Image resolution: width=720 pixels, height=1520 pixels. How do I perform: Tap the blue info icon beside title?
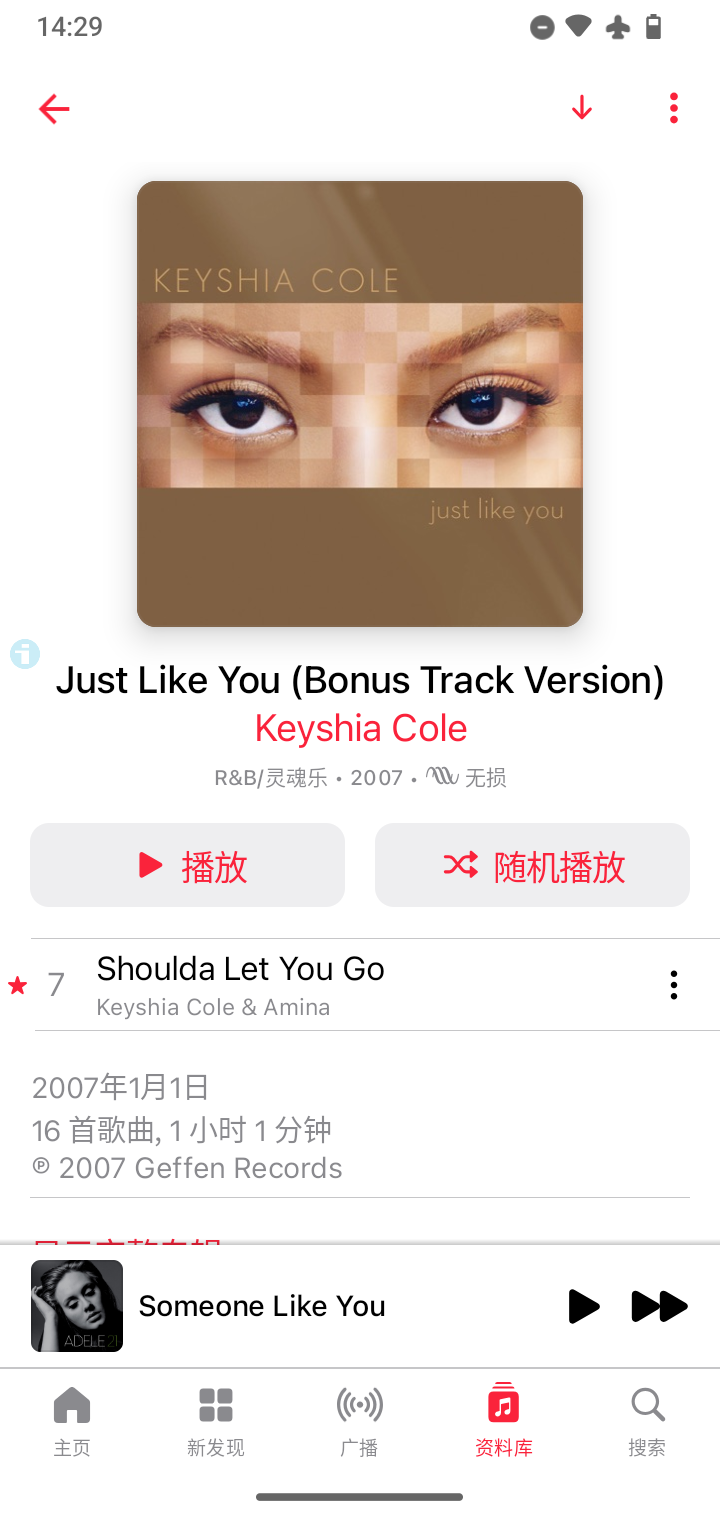point(25,654)
